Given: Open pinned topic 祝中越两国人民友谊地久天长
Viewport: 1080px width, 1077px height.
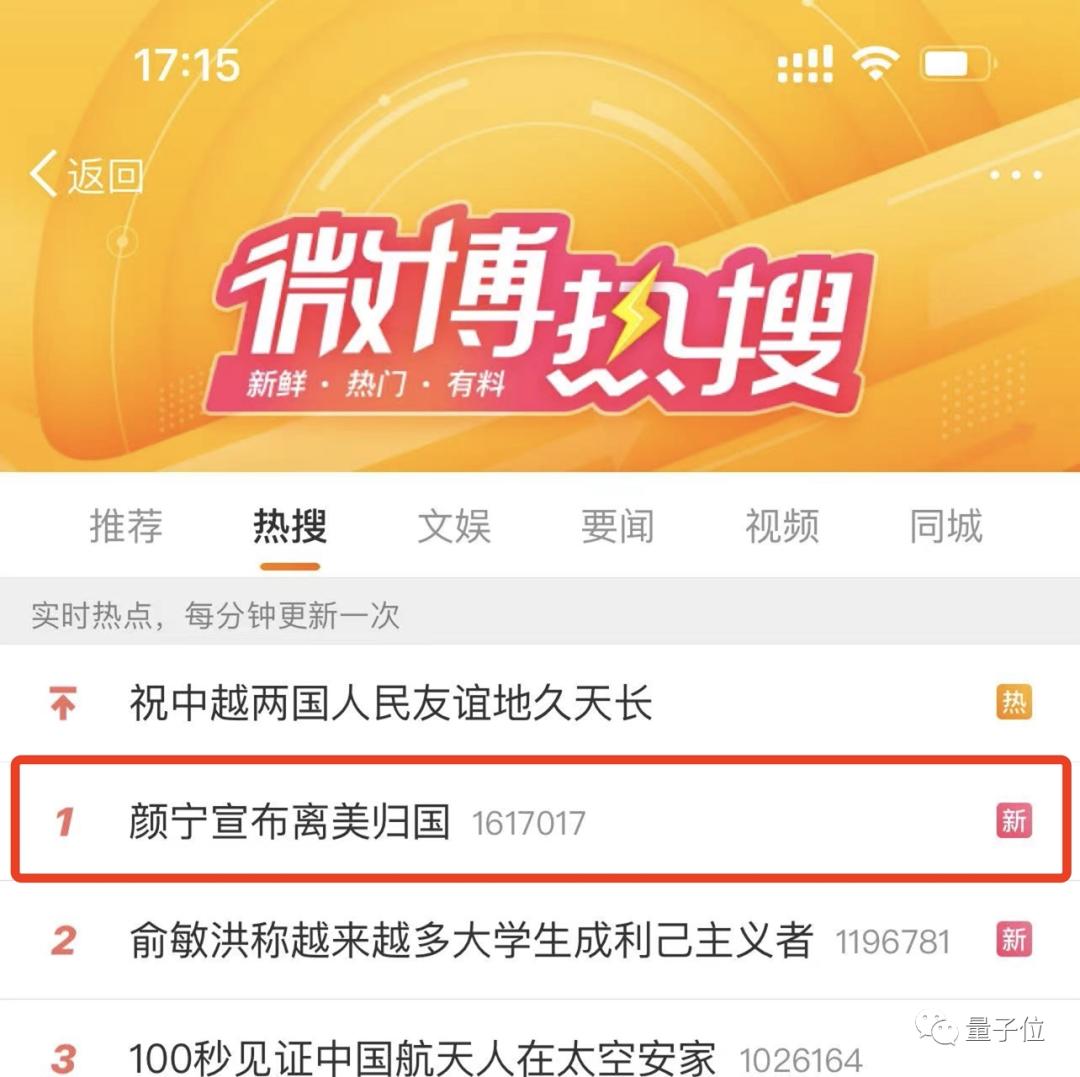Looking at the screenshot, I should [390, 703].
